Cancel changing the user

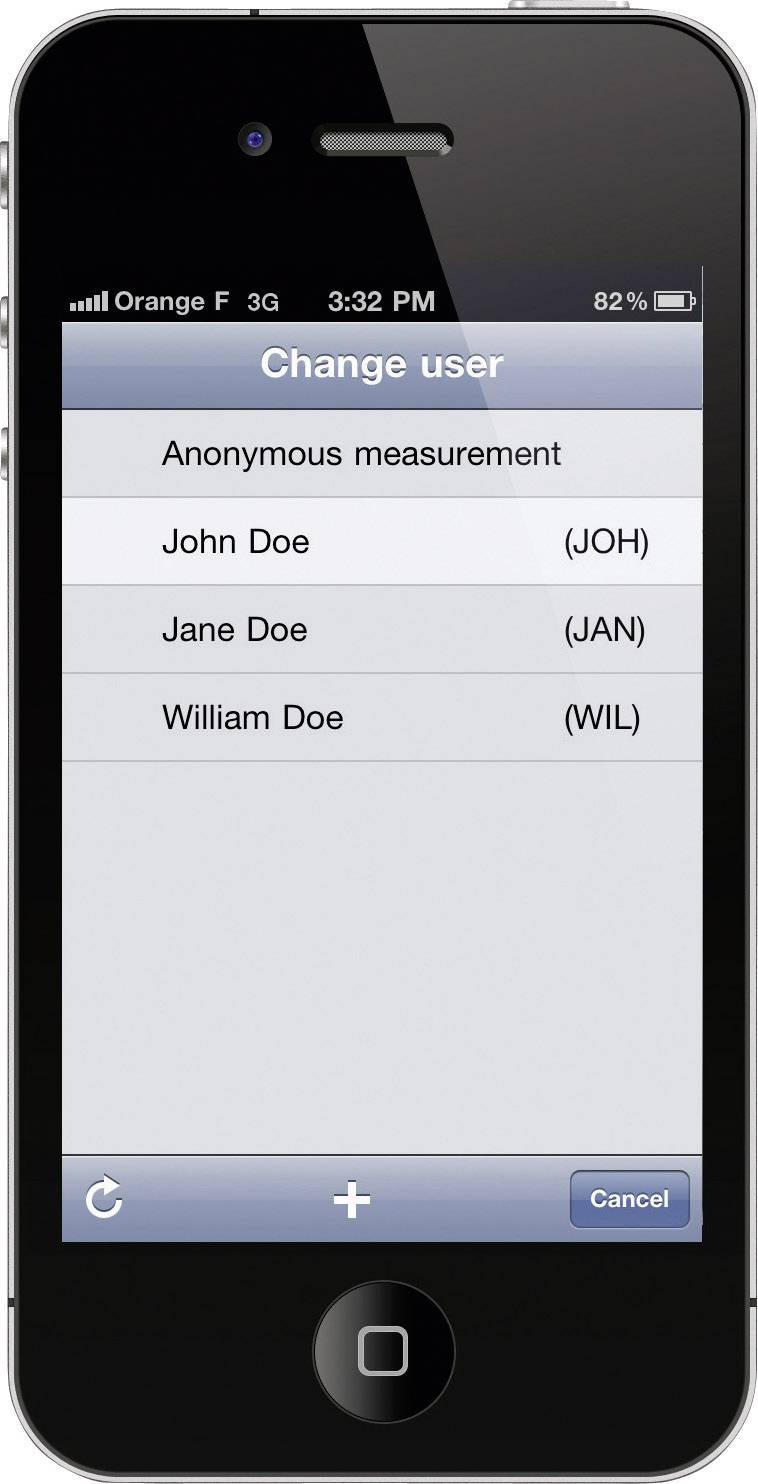(x=629, y=1199)
